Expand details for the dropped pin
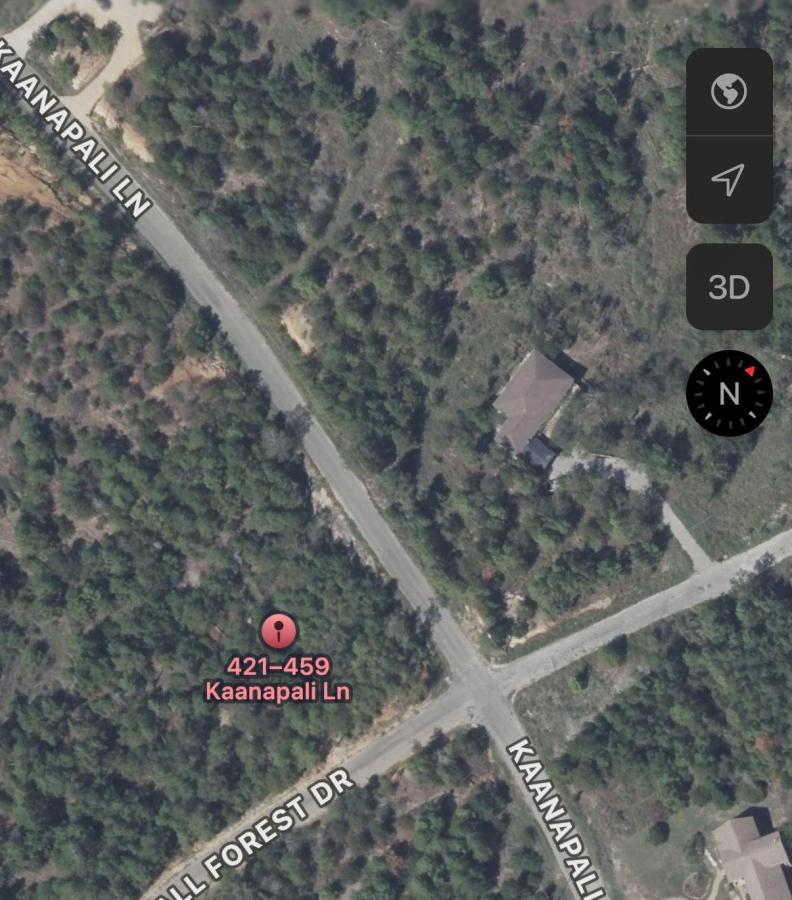This screenshot has height=900, width=792. click(280, 632)
